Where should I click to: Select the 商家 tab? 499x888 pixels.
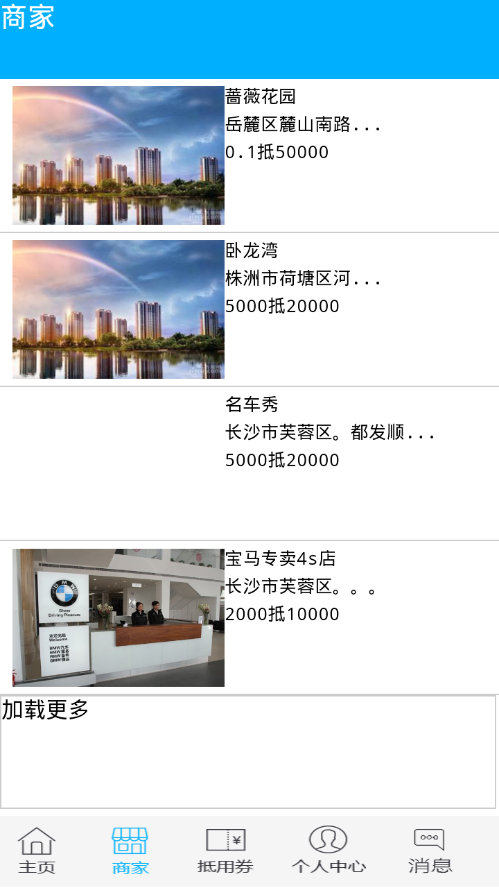[x=130, y=851]
